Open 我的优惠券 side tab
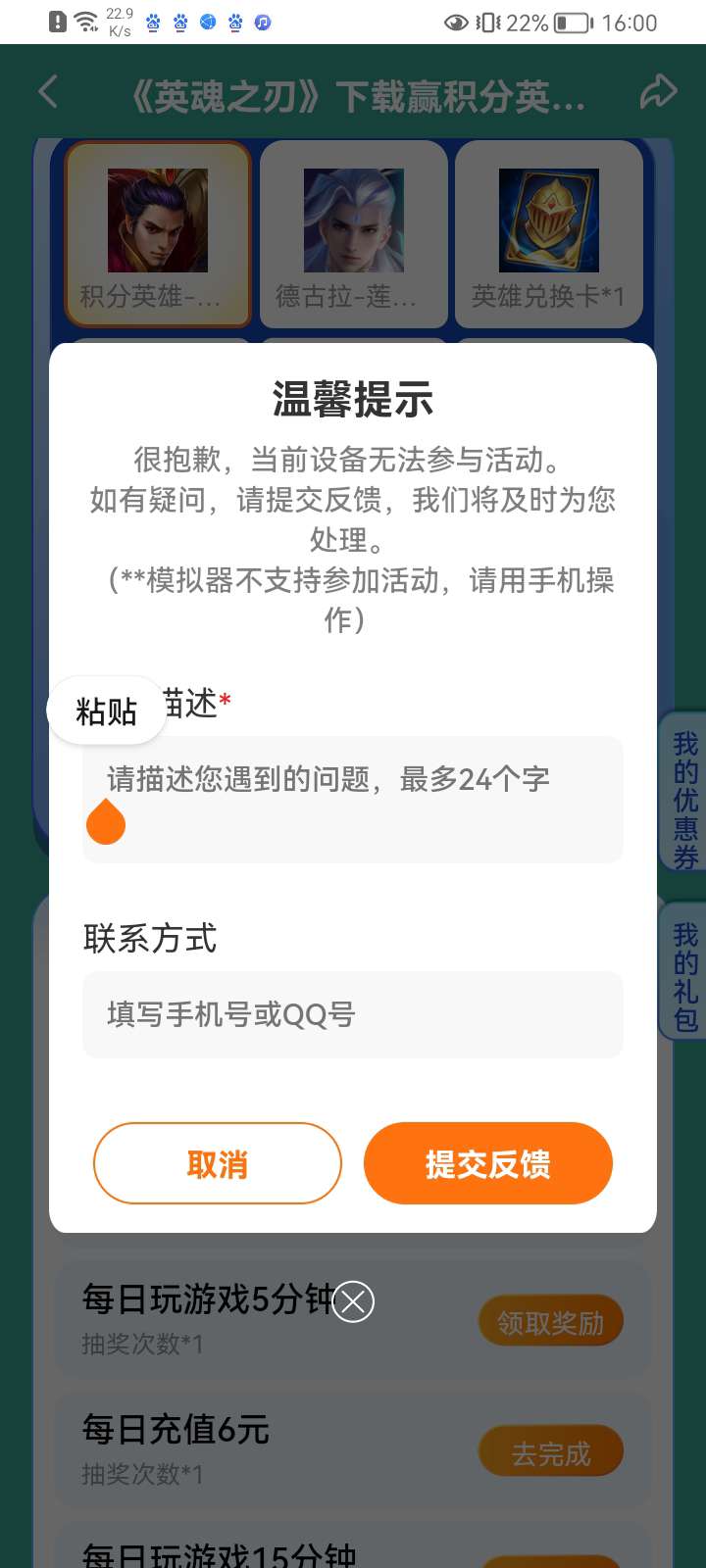Image resolution: width=706 pixels, height=1568 pixels. pyautogui.click(x=685, y=799)
